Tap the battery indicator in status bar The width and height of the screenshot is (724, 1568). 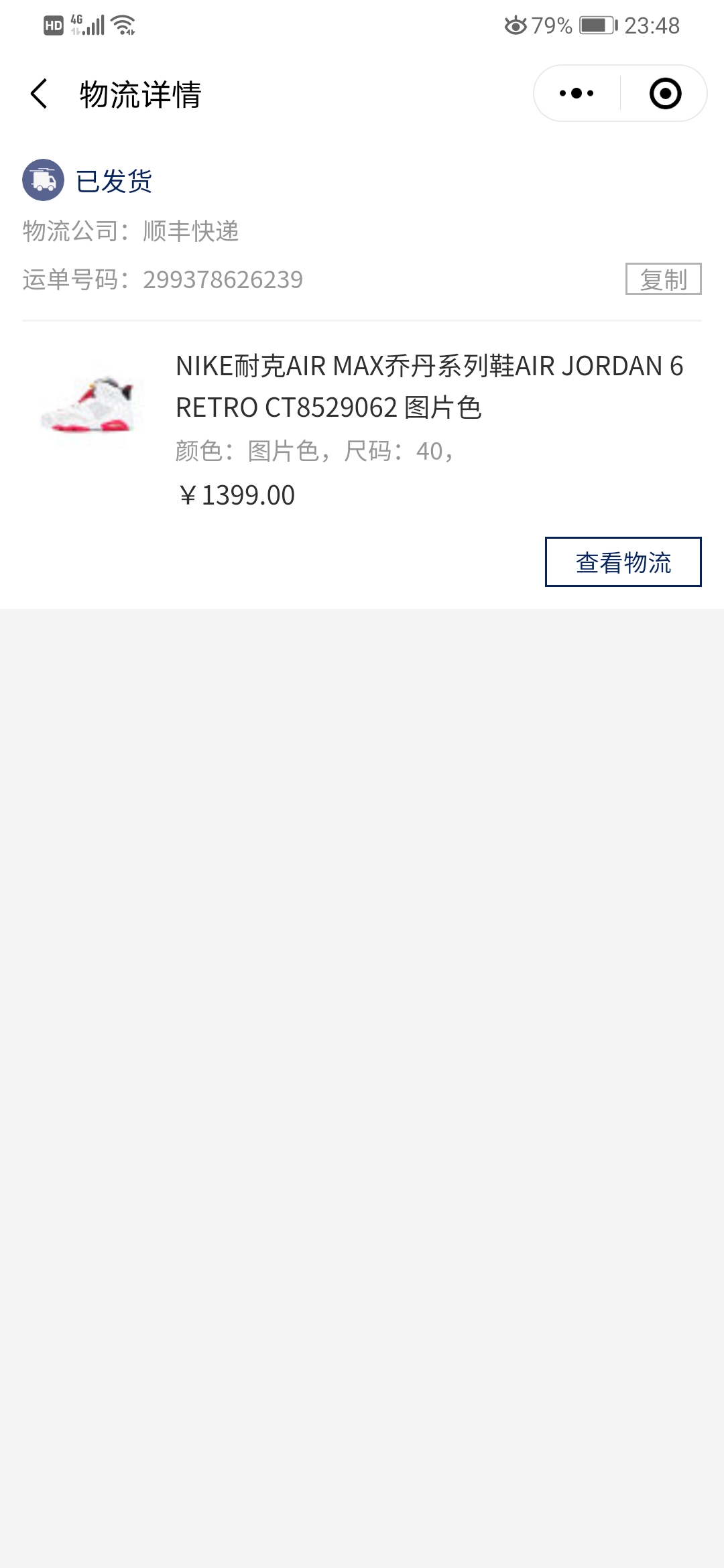595,25
